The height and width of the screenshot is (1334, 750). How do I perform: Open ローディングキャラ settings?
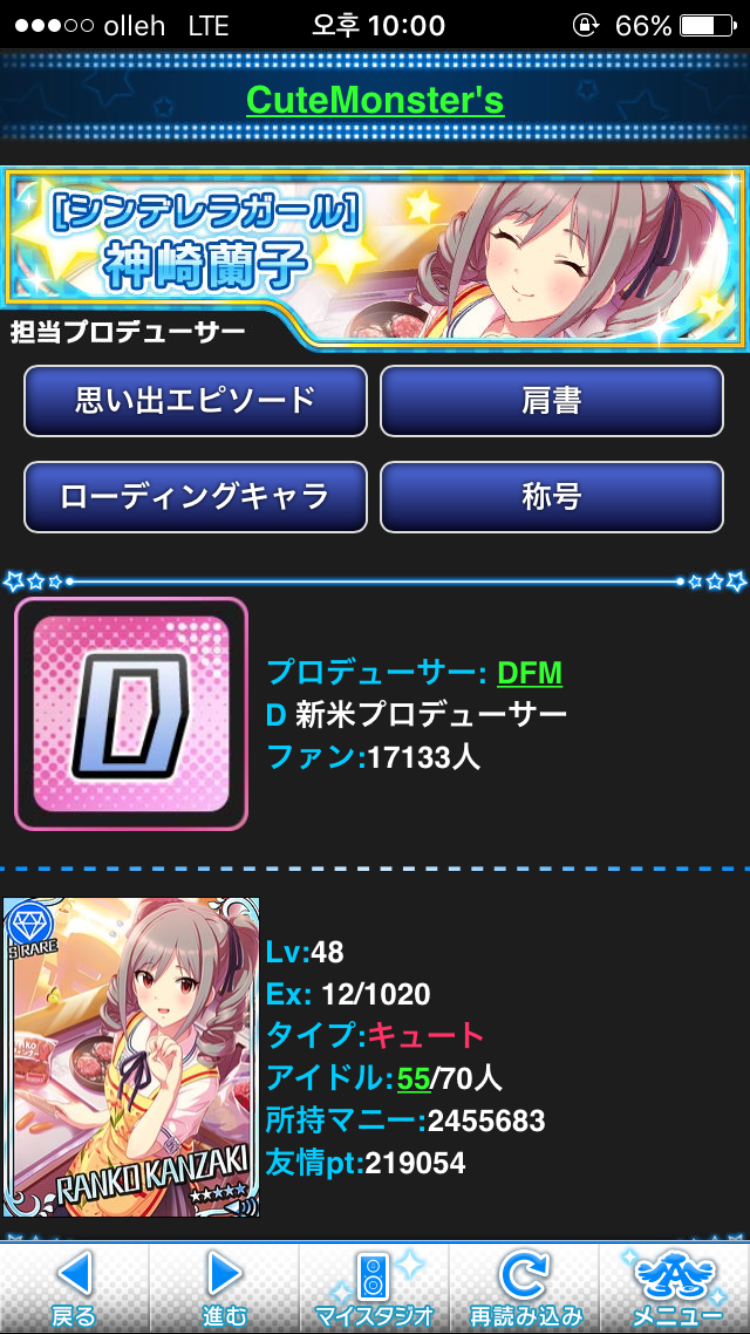click(195, 496)
